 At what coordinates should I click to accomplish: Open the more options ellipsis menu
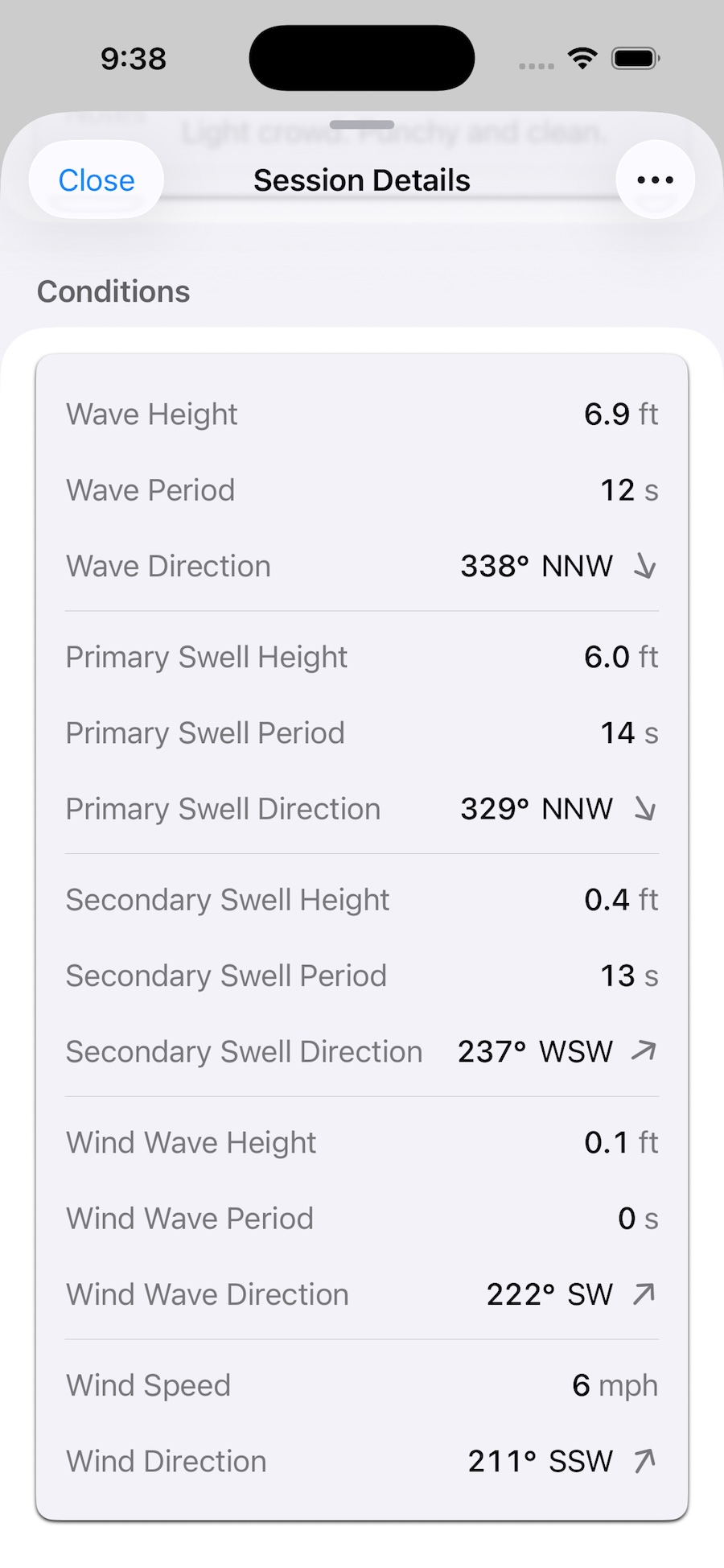point(654,179)
